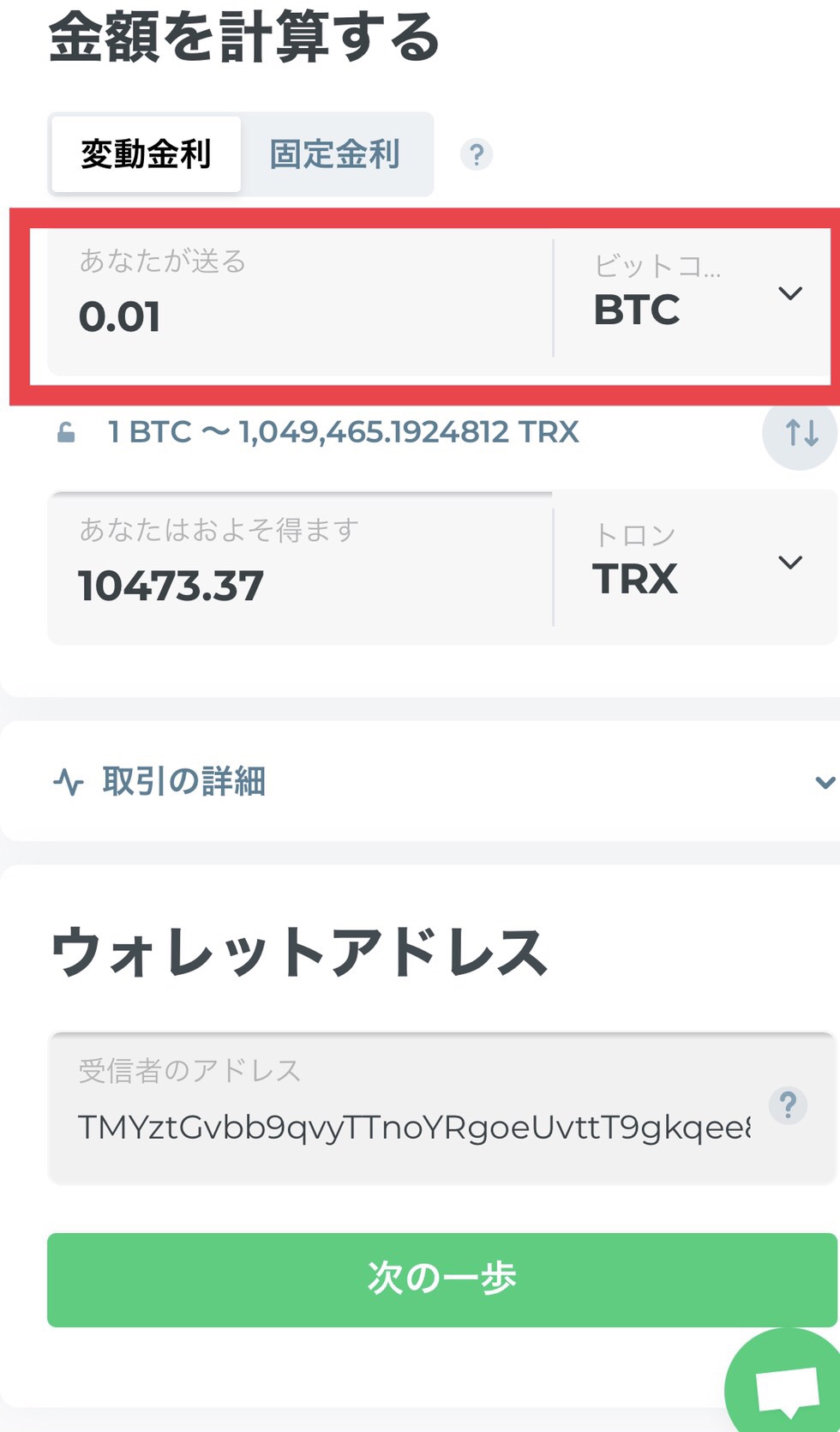Open the live chat bubble
This screenshot has height=1432, width=840.
(783, 1381)
